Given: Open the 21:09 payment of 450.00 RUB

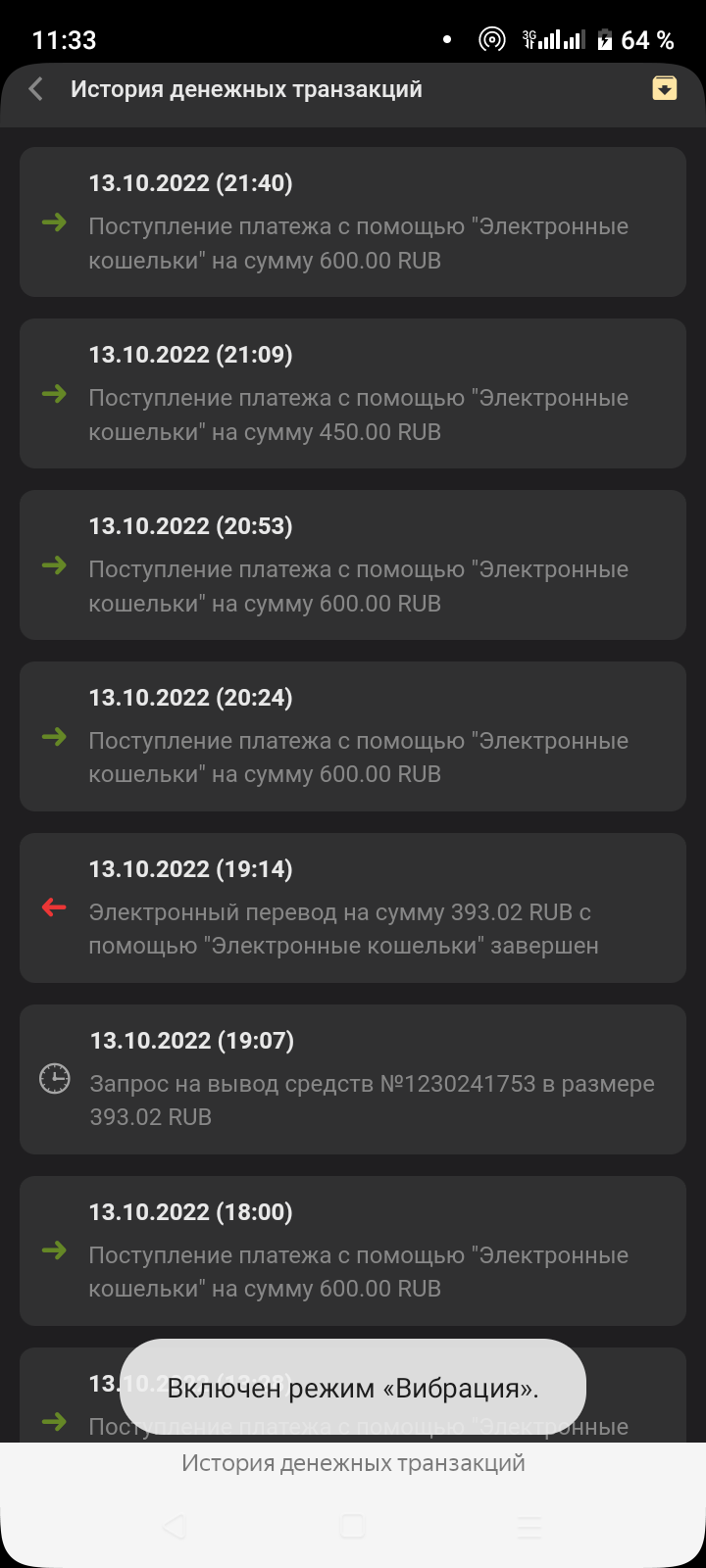Looking at the screenshot, I should (x=353, y=394).
